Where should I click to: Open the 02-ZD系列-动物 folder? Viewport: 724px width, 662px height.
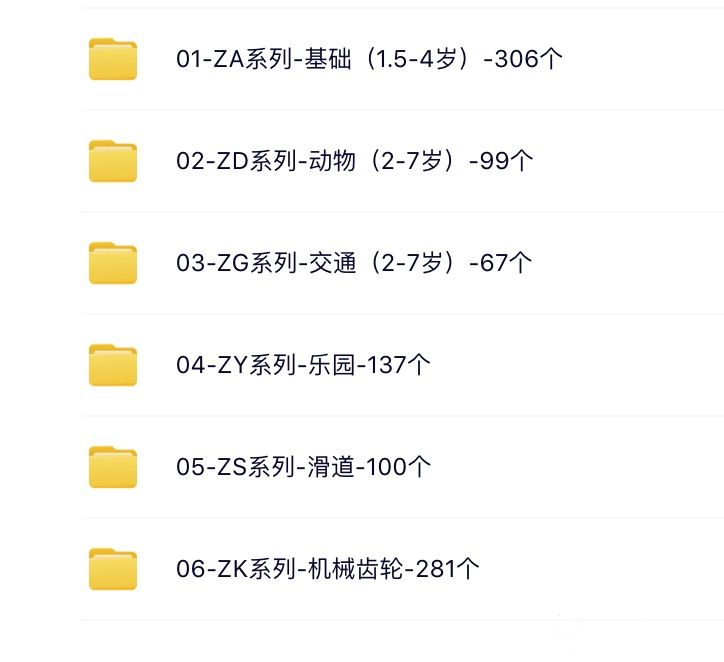354,161
